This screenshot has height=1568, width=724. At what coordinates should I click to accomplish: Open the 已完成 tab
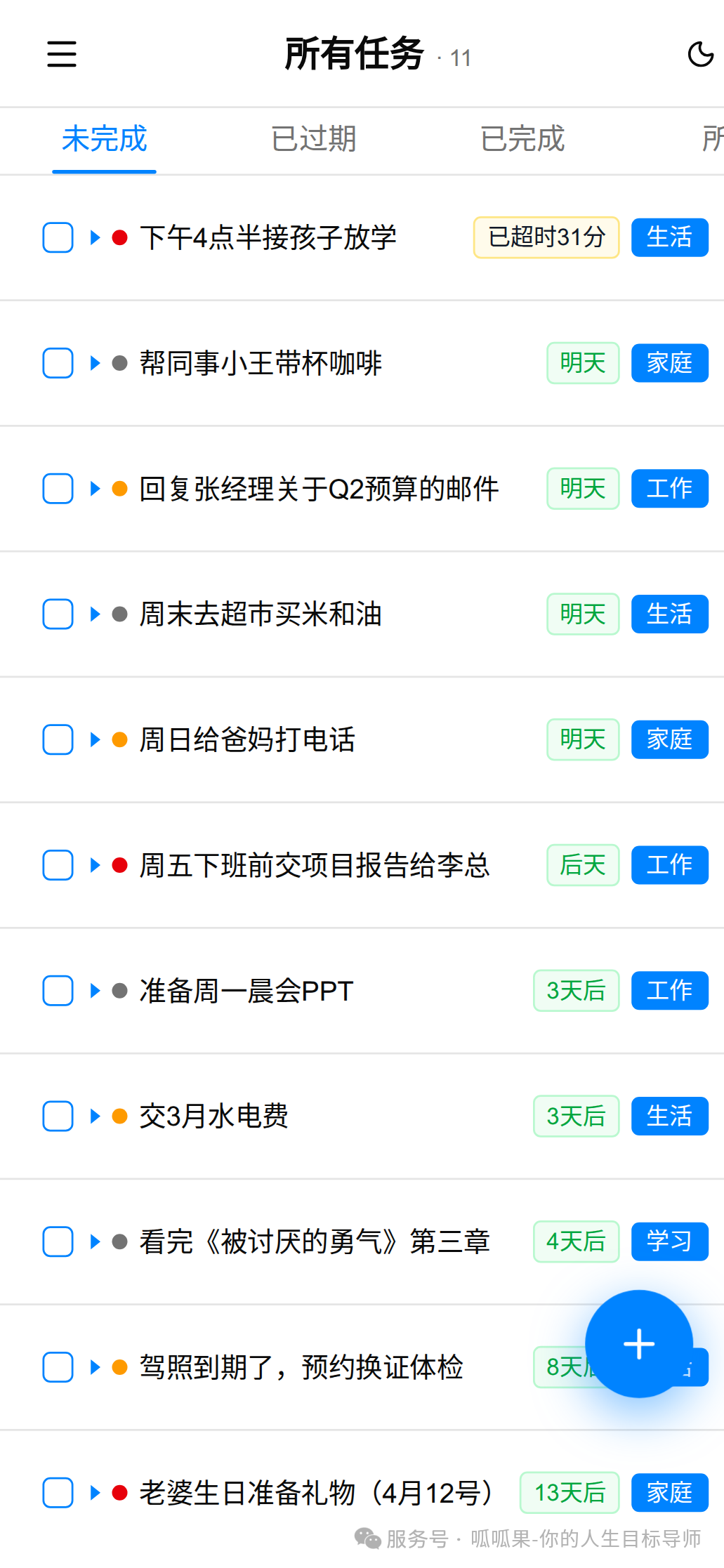[x=522, y=140]
